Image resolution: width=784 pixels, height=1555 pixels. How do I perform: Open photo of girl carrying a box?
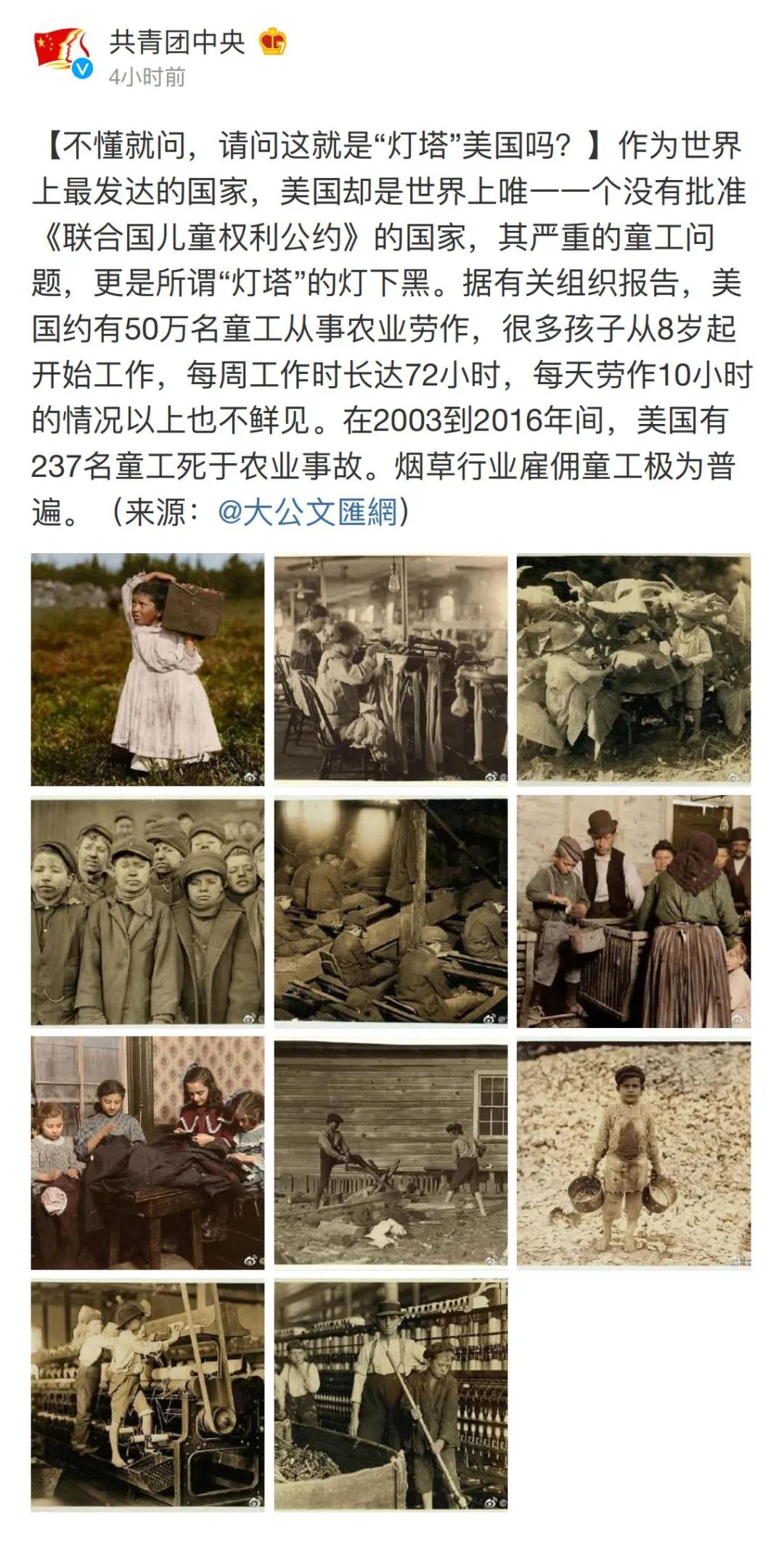147,669
